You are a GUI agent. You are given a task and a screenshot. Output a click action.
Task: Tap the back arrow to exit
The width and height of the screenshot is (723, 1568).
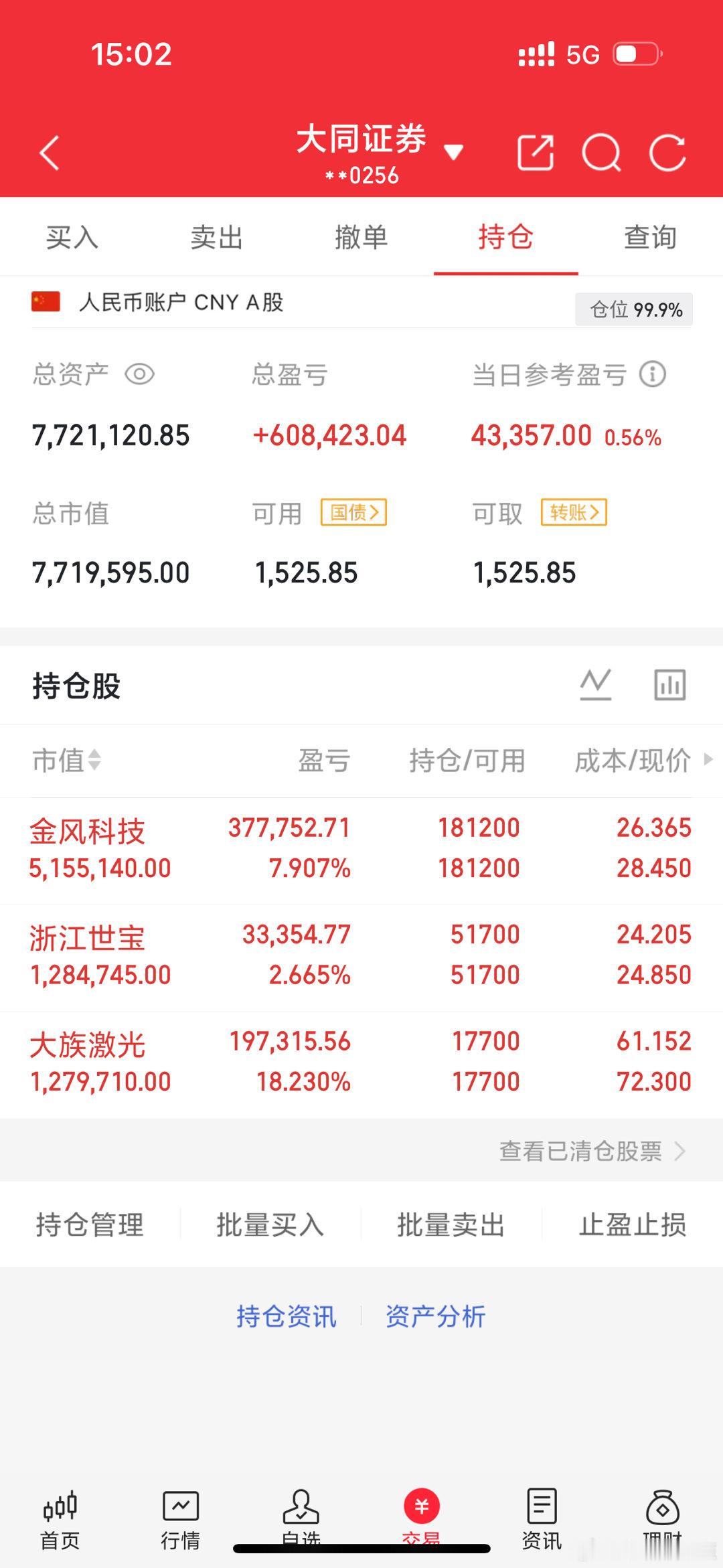coord(48,153)
